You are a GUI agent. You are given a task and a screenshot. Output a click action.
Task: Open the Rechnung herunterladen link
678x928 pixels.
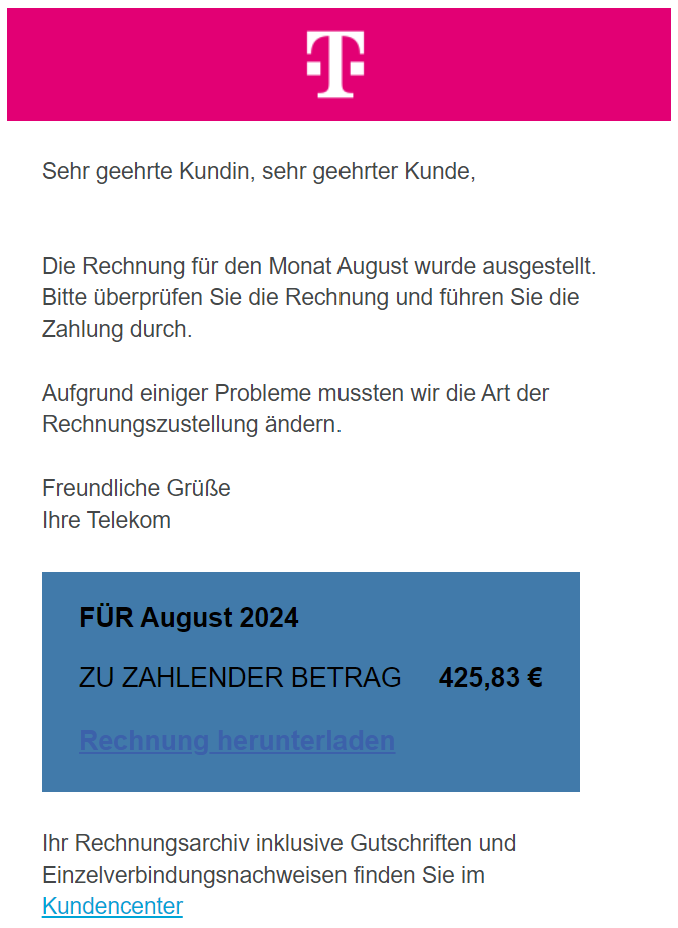(237, 741)
